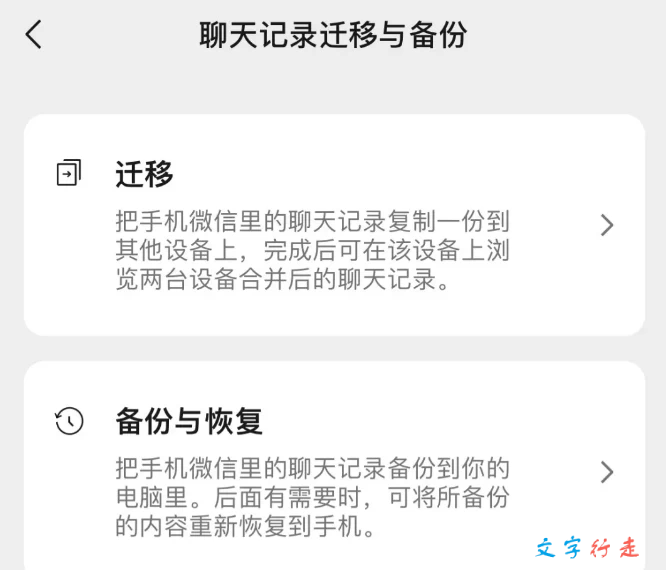Open the 迁移 chat migration option

pyautogui.click(x=333, y=224)
